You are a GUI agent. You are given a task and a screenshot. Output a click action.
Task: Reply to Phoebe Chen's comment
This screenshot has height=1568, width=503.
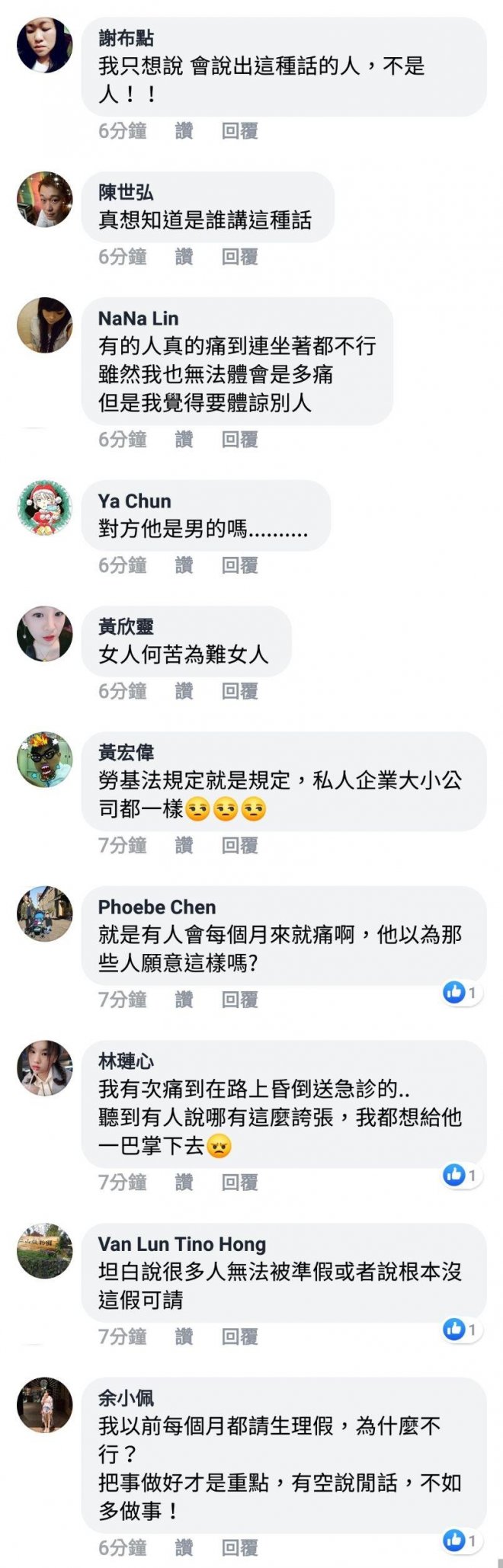(x=239, y=1000)
